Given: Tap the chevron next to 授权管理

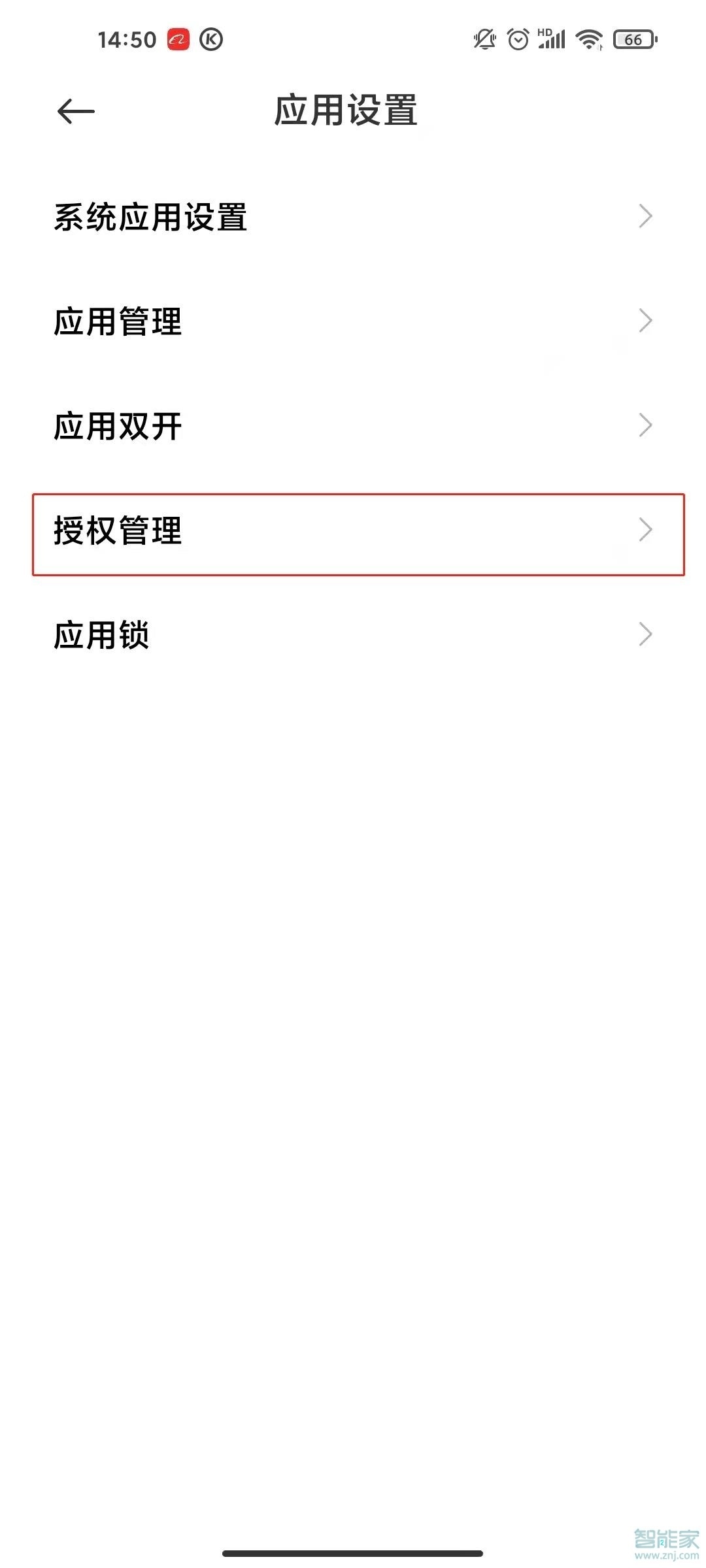Looking at the screenshot, I should coord(645,531).
